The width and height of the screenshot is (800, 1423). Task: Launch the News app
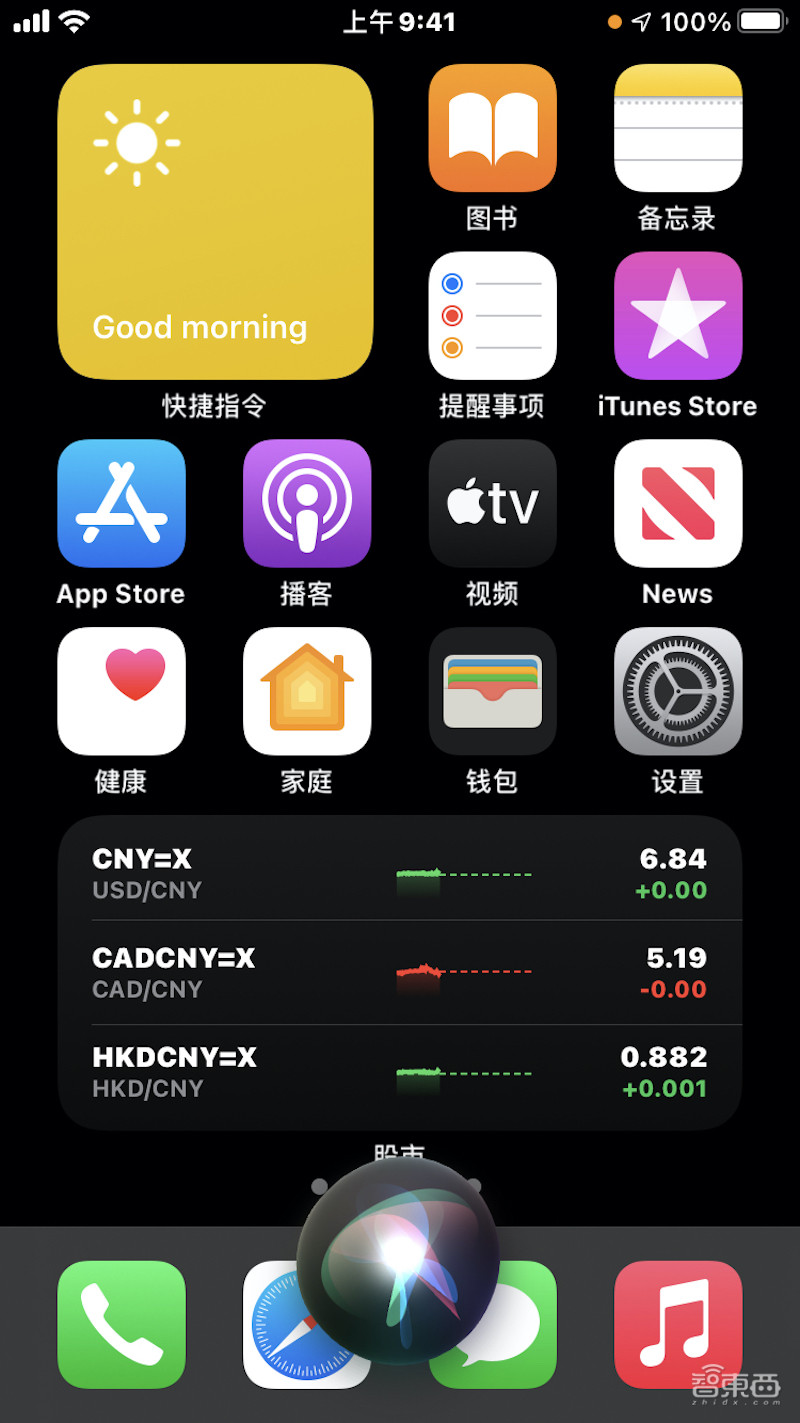[x=678, y=503]
